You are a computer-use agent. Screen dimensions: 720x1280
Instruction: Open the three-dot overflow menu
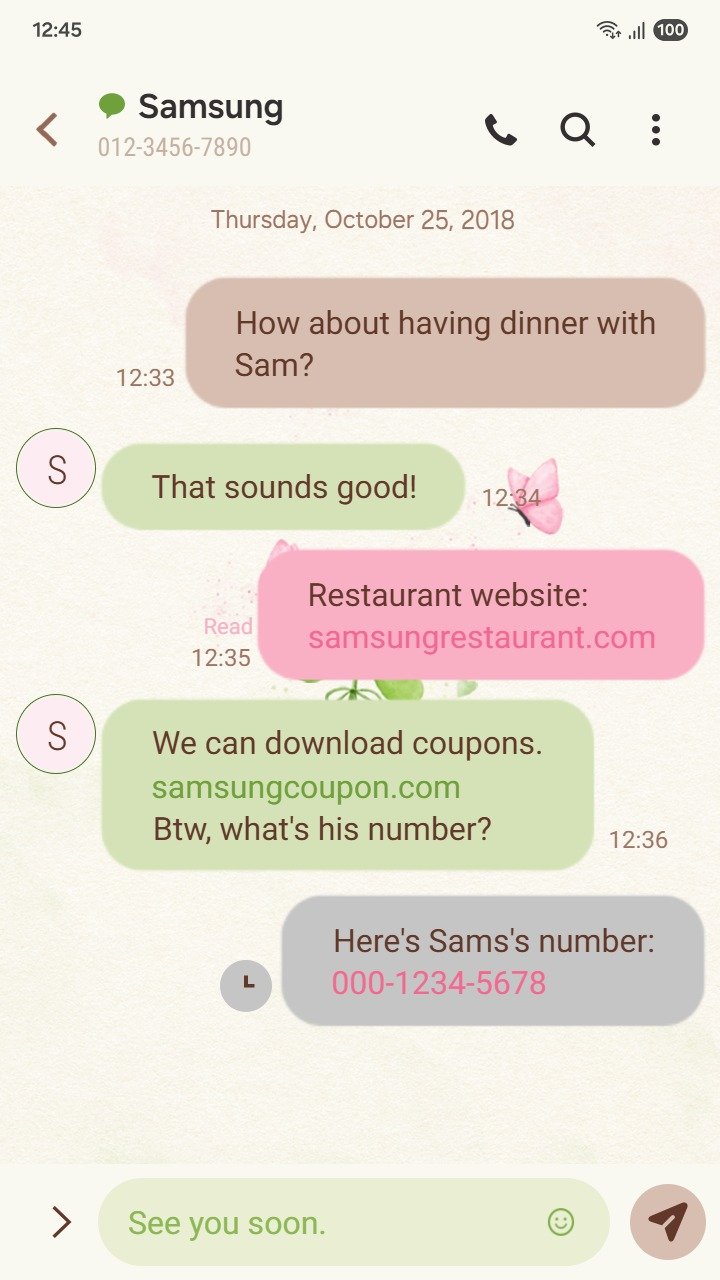[655, 130]
